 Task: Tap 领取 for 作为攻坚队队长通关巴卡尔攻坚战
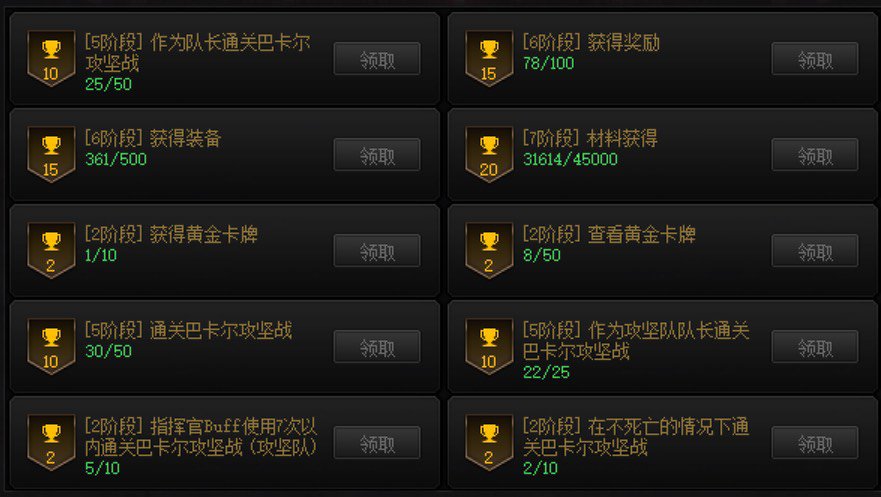814,347
